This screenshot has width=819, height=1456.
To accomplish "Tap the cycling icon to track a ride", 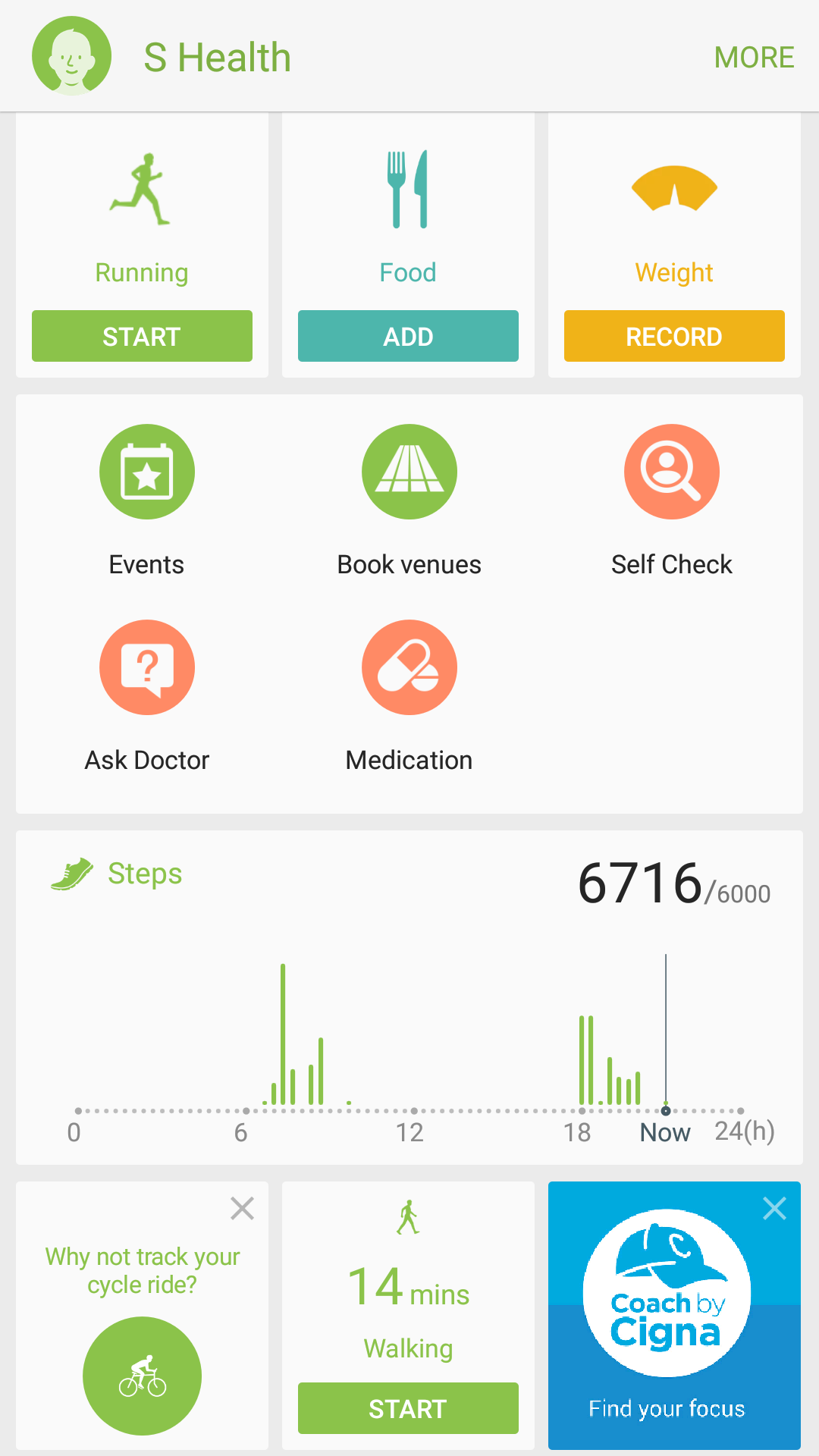I will click(142, 1376).
